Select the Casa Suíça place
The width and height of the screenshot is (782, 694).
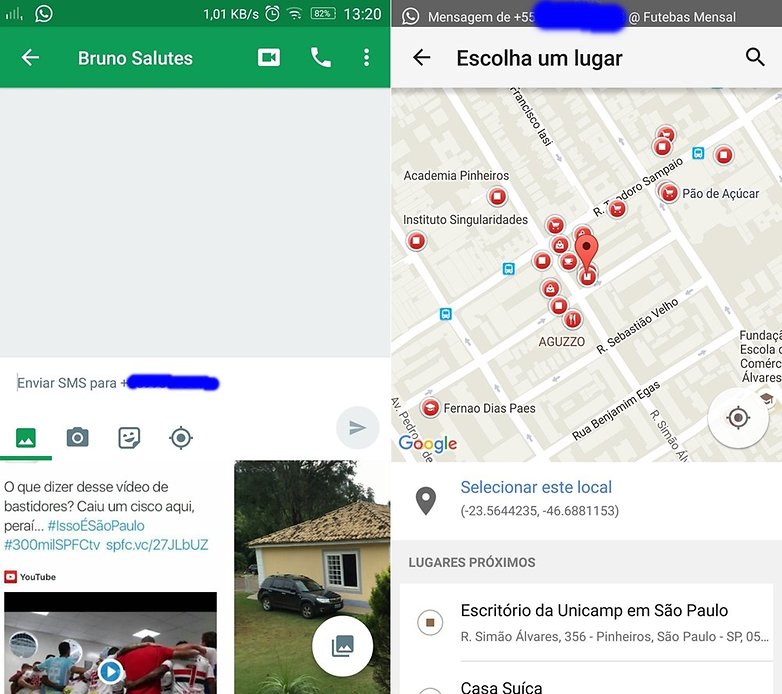tap(500, 687)
